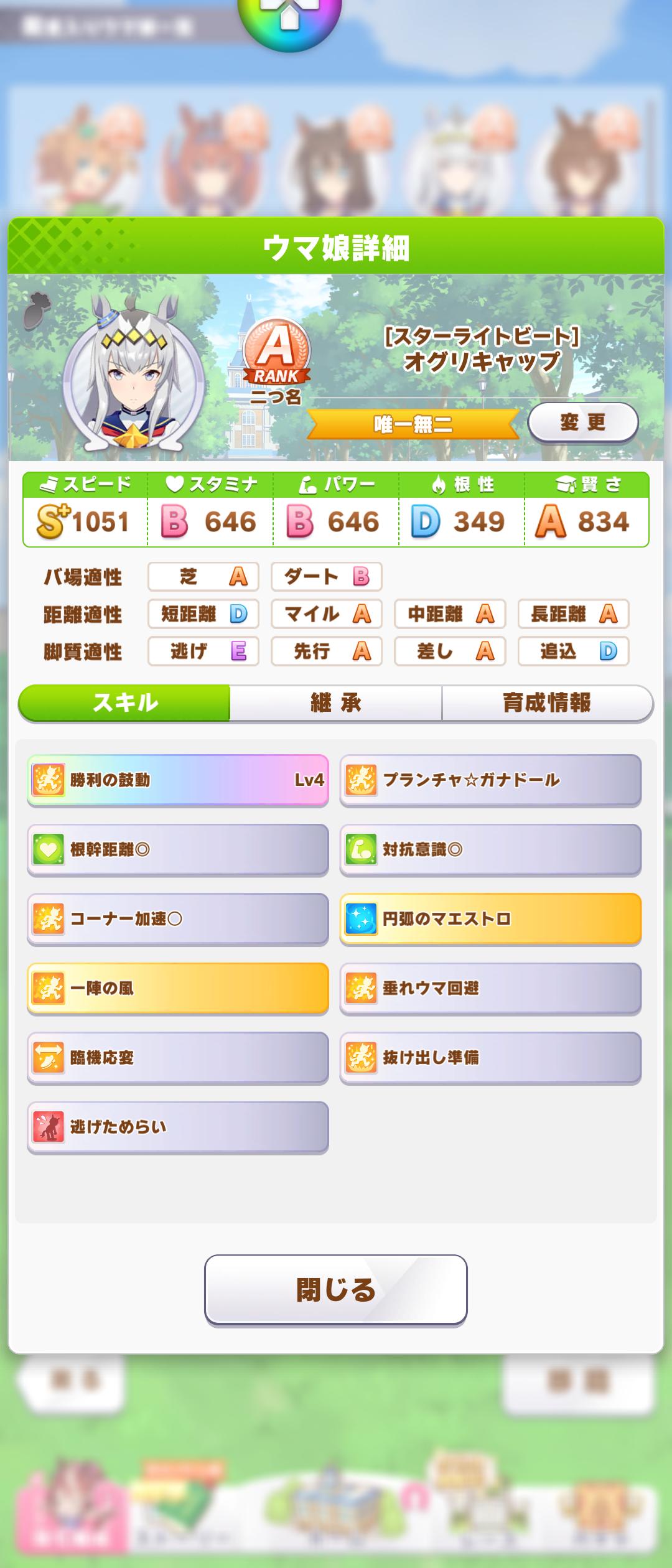This screenshot has width=672, height=1568.
Task: View the 一陣の風 skill description
Action: pyautogui.click(x=177, y=989)
